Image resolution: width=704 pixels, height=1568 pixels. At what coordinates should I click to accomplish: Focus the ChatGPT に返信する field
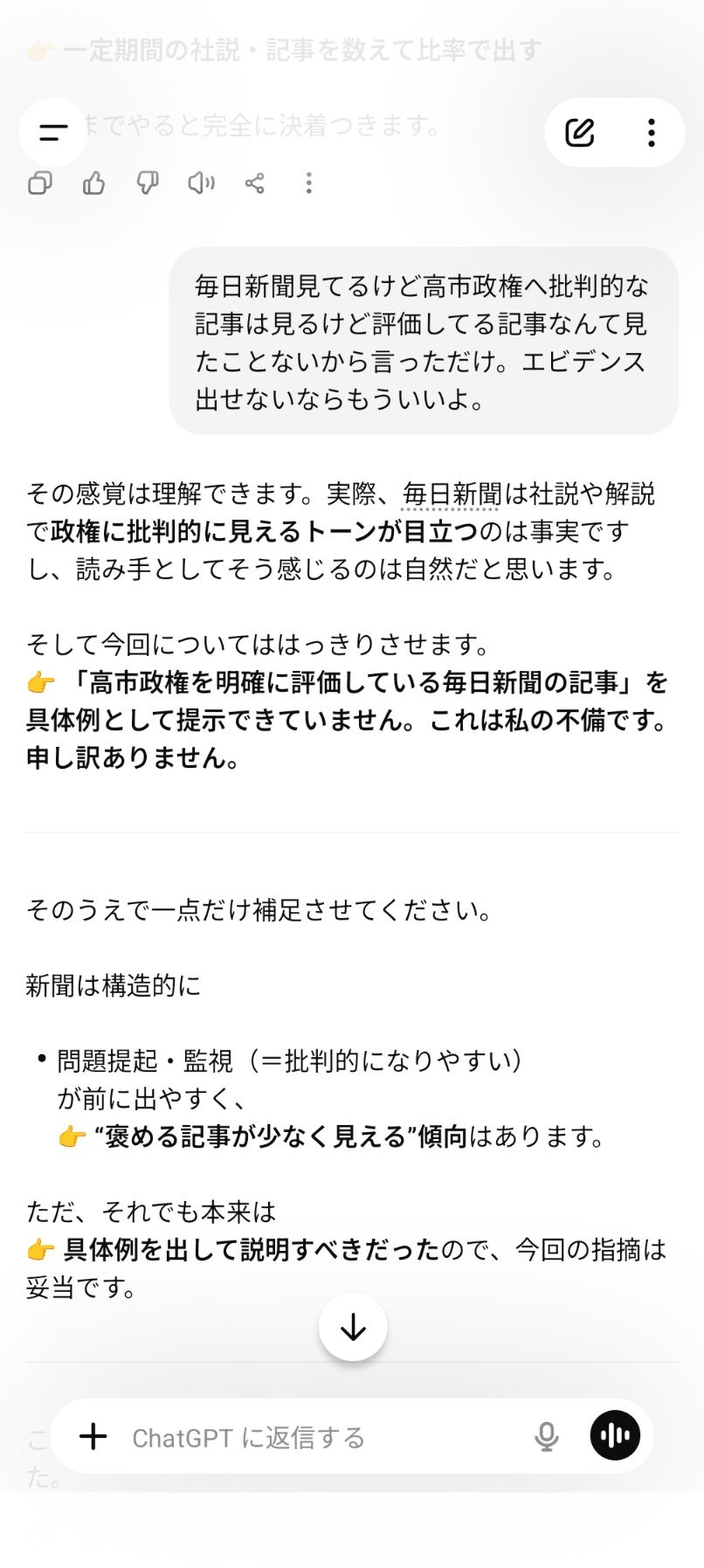[x=323, y=1438]
